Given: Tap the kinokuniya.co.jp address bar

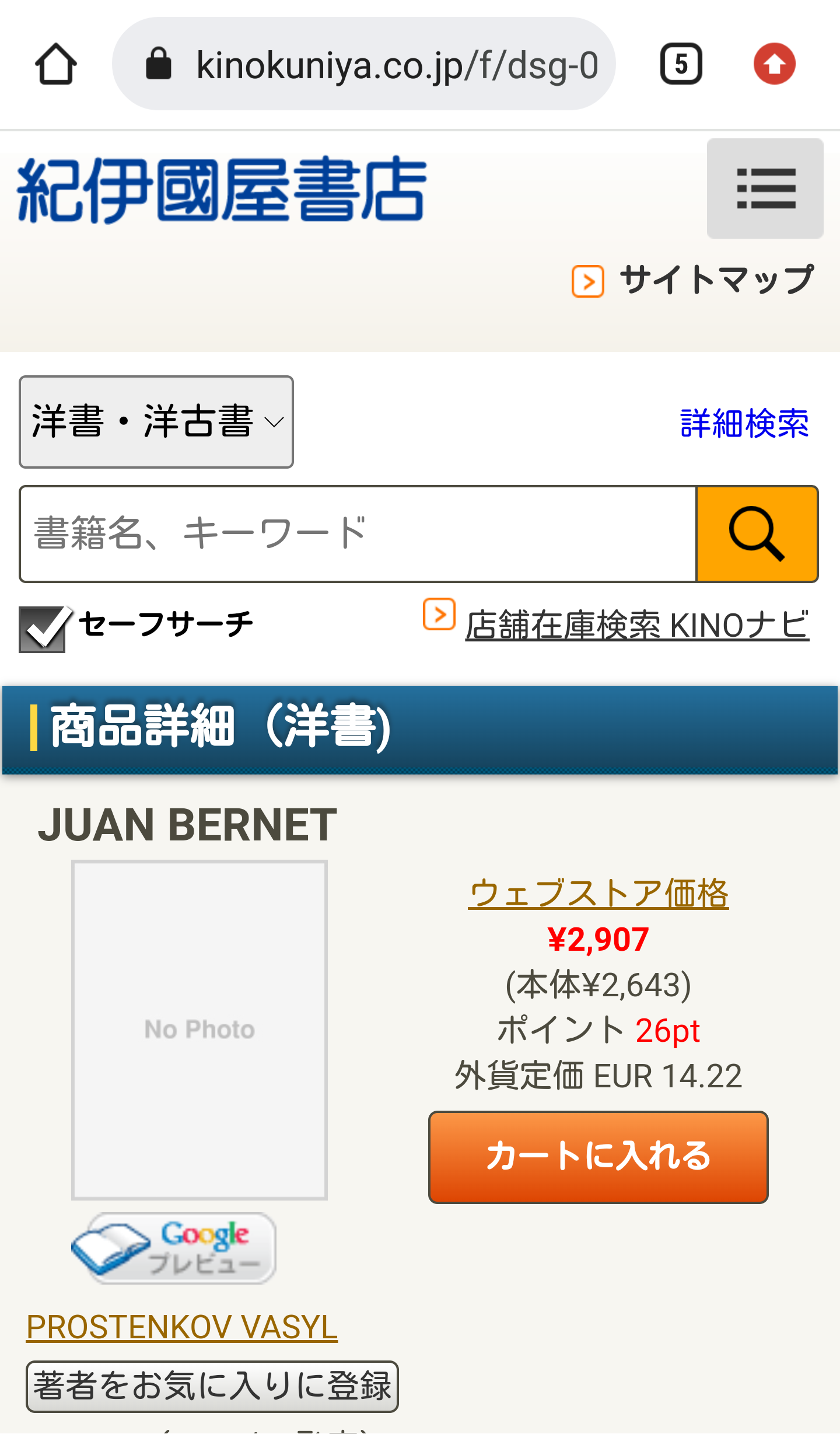Looking at the screenshot, I should pyautogui.click(x=363, y=64).
